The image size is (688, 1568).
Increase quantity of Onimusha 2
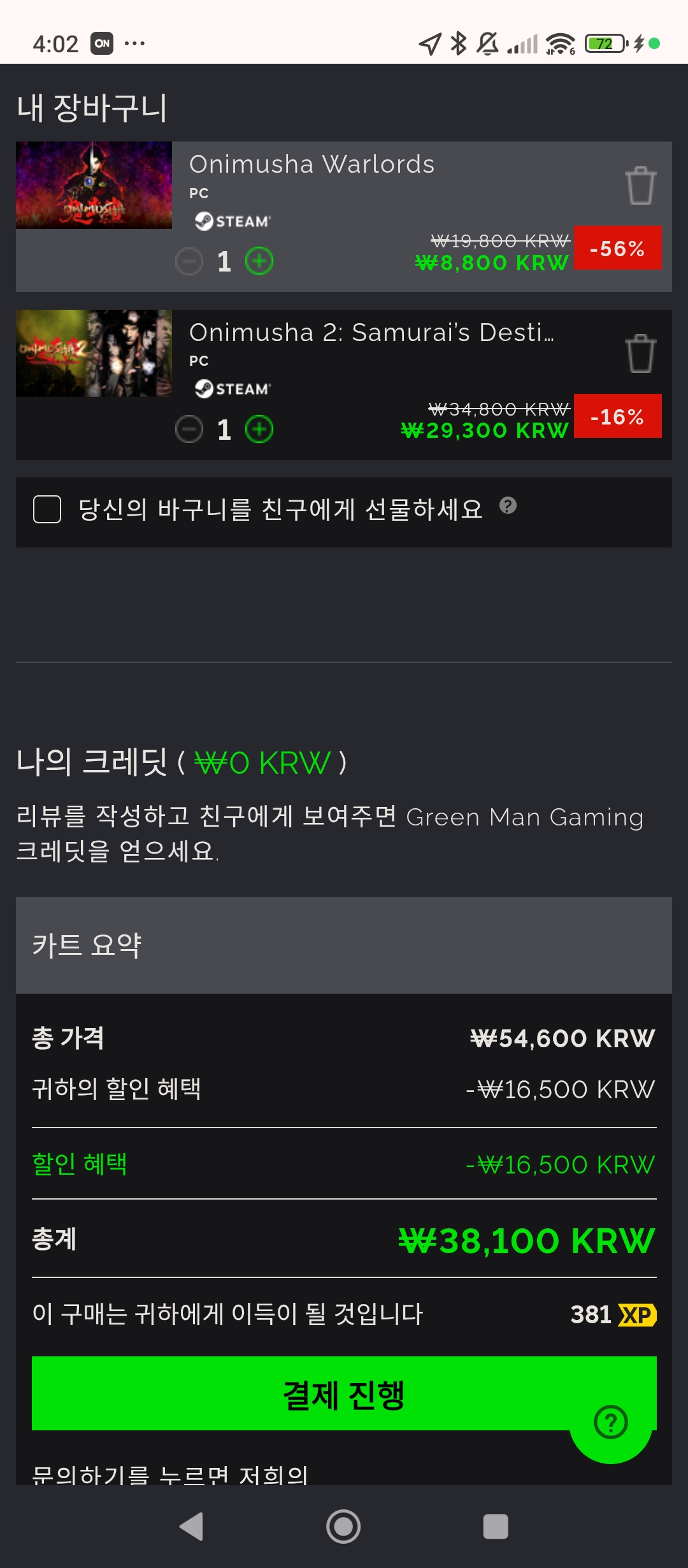pos(259,429)
